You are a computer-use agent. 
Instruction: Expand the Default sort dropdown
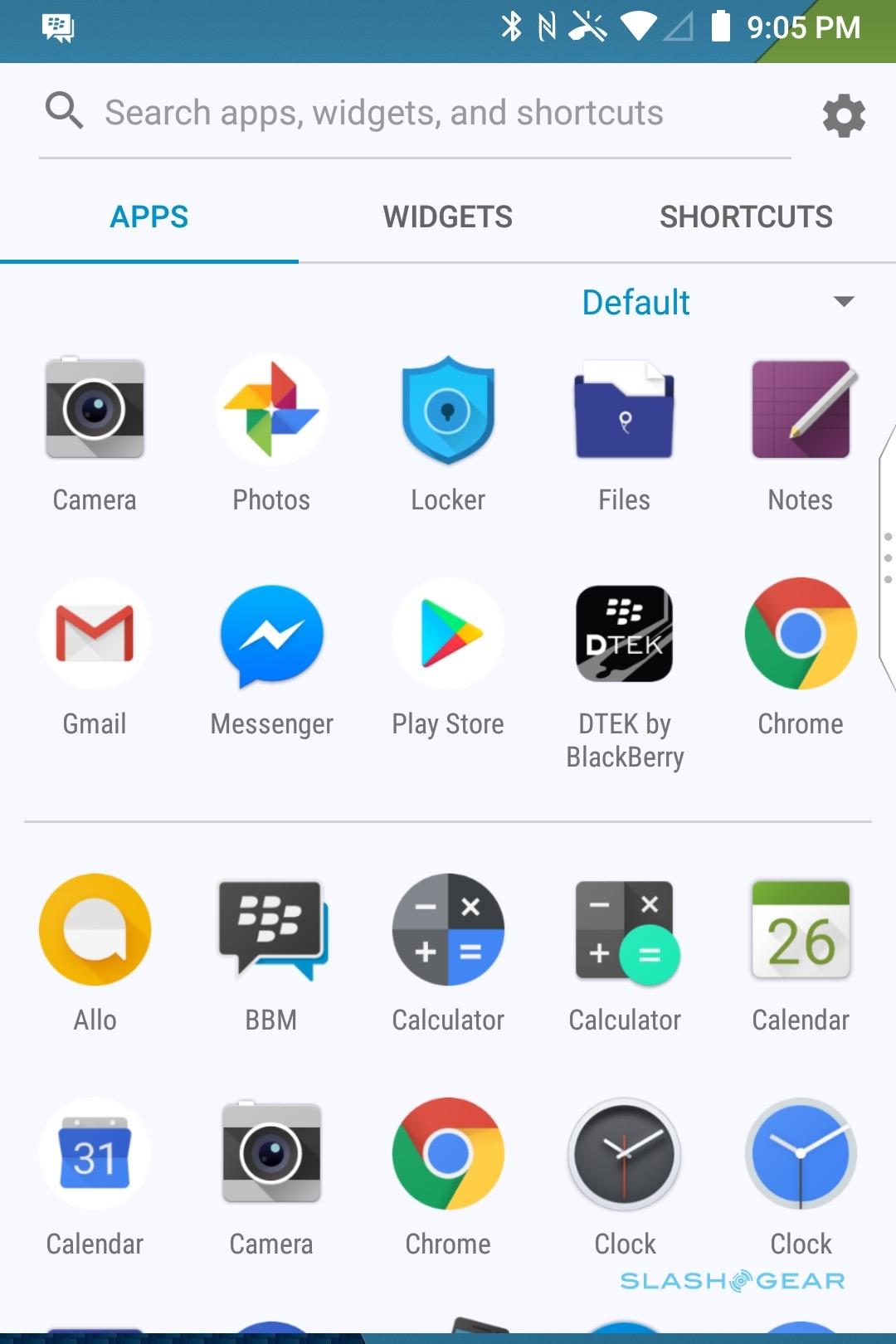pyautogui.click(x=843, y=301)
